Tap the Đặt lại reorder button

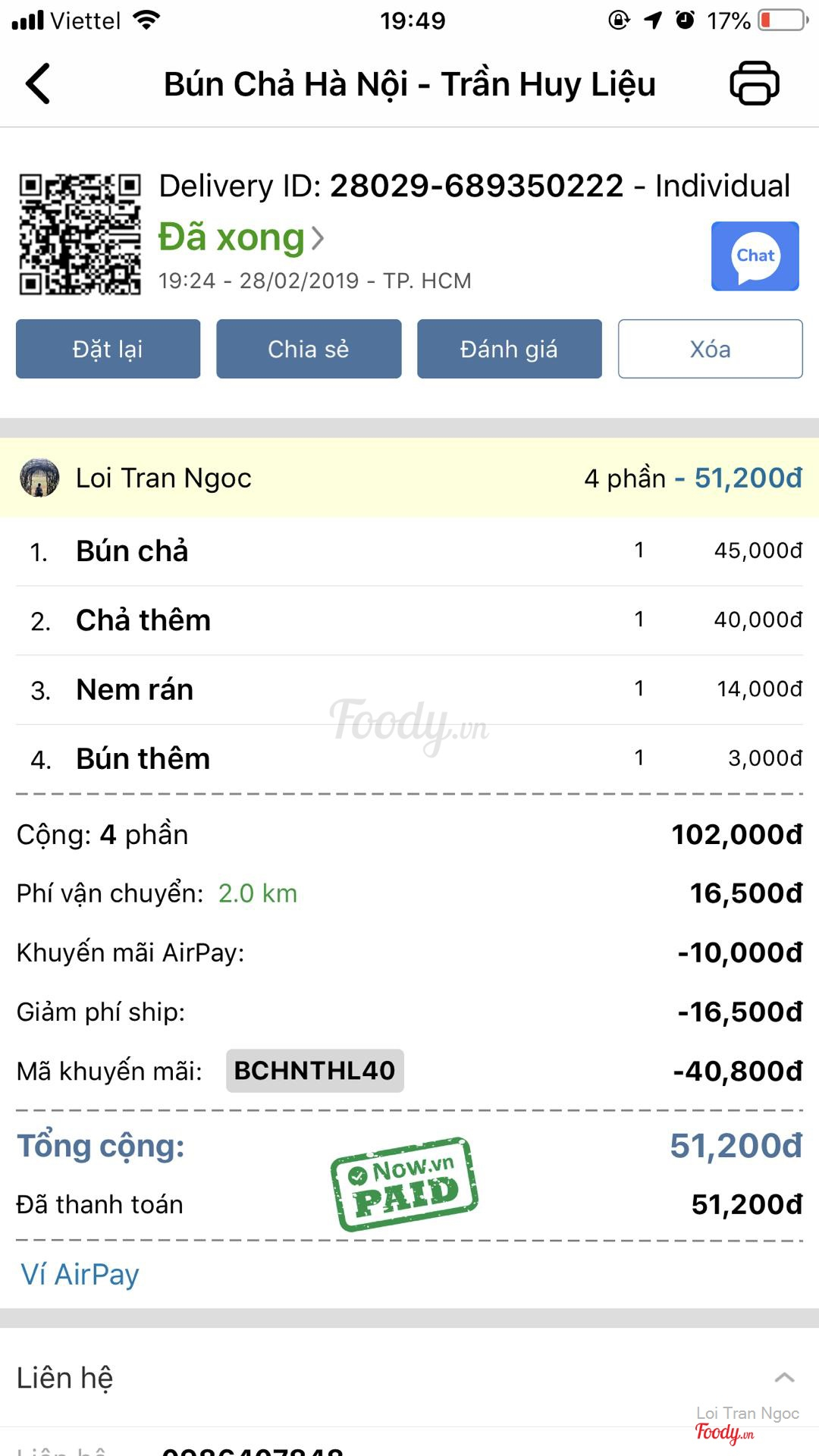coord(108,349)
